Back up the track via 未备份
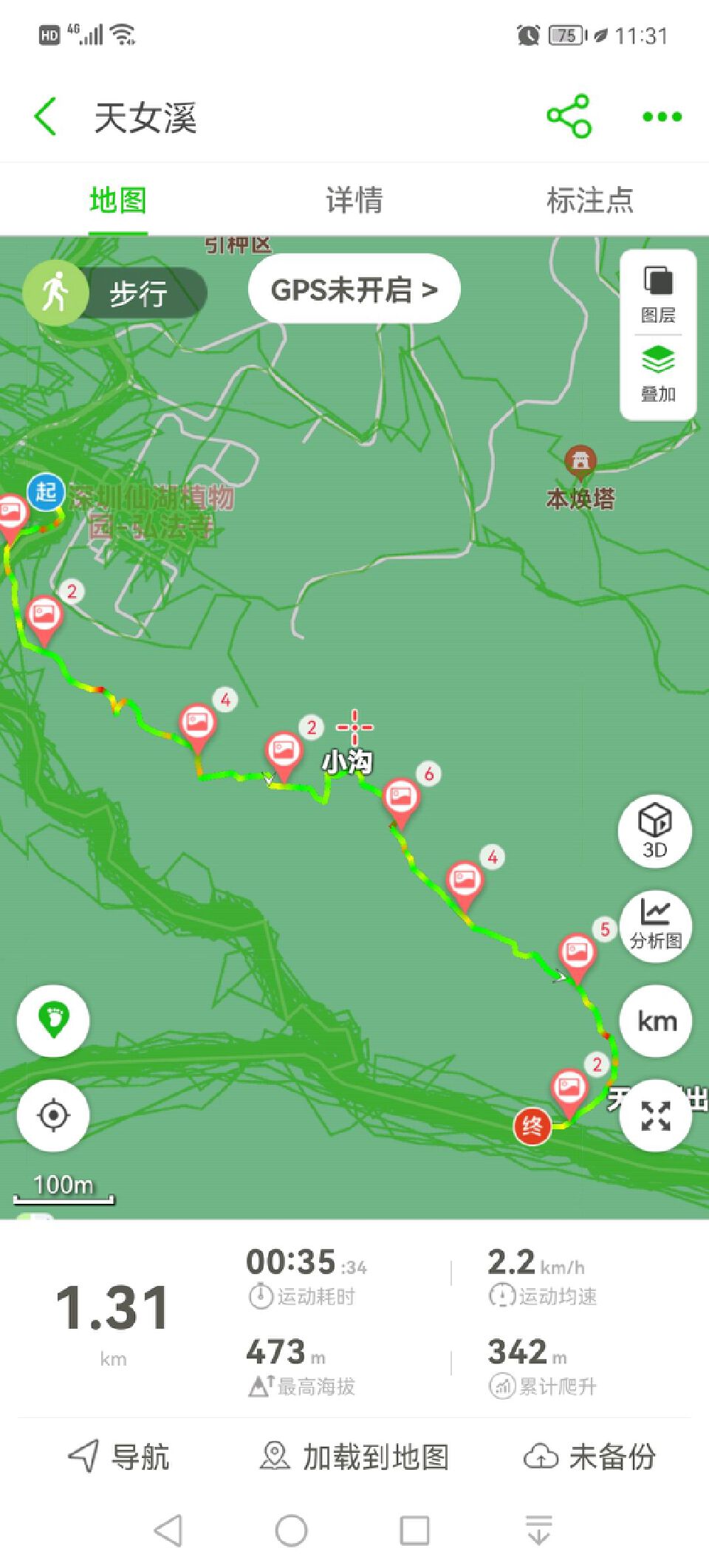This screenshot has height=1568, width=709. coord(589,1456)
